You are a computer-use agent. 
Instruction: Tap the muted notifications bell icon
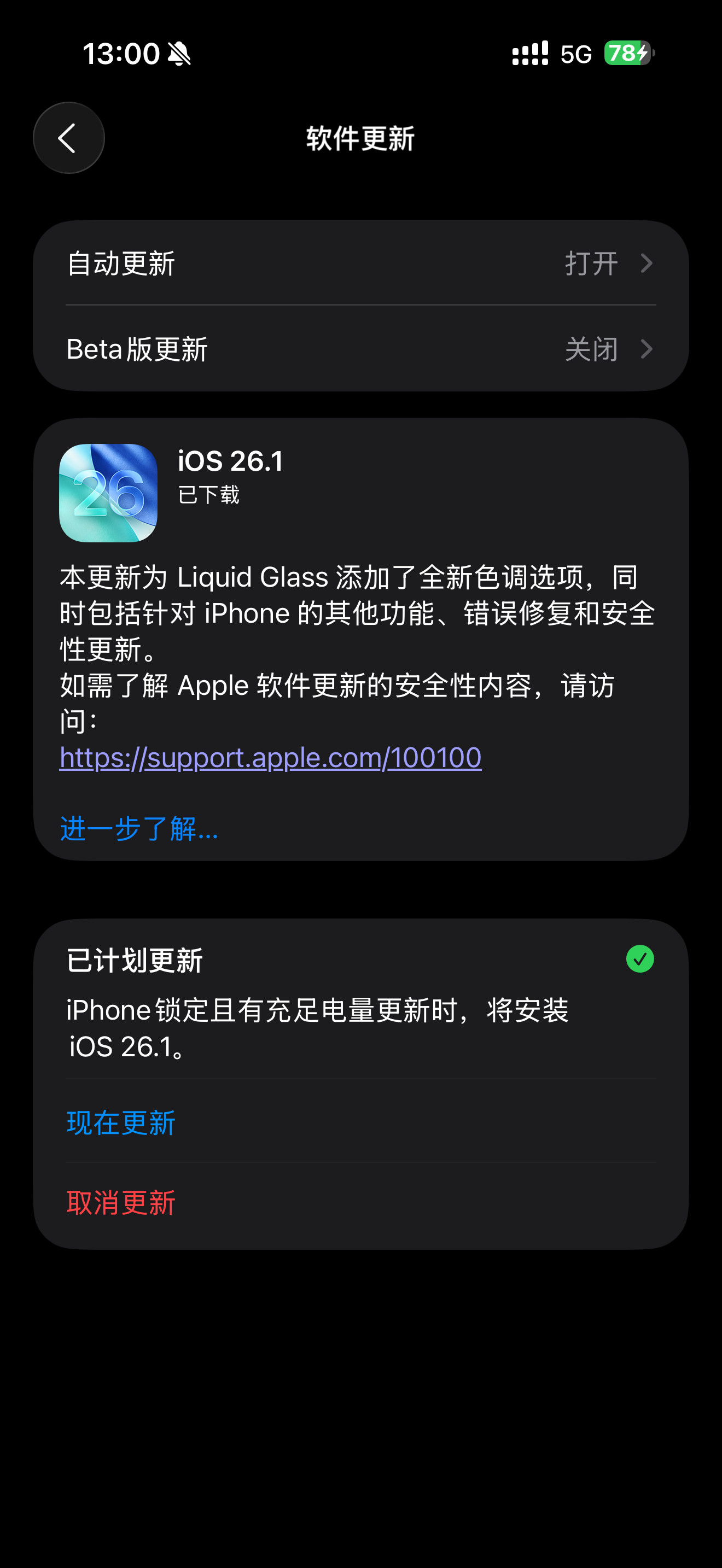(180, 54)
